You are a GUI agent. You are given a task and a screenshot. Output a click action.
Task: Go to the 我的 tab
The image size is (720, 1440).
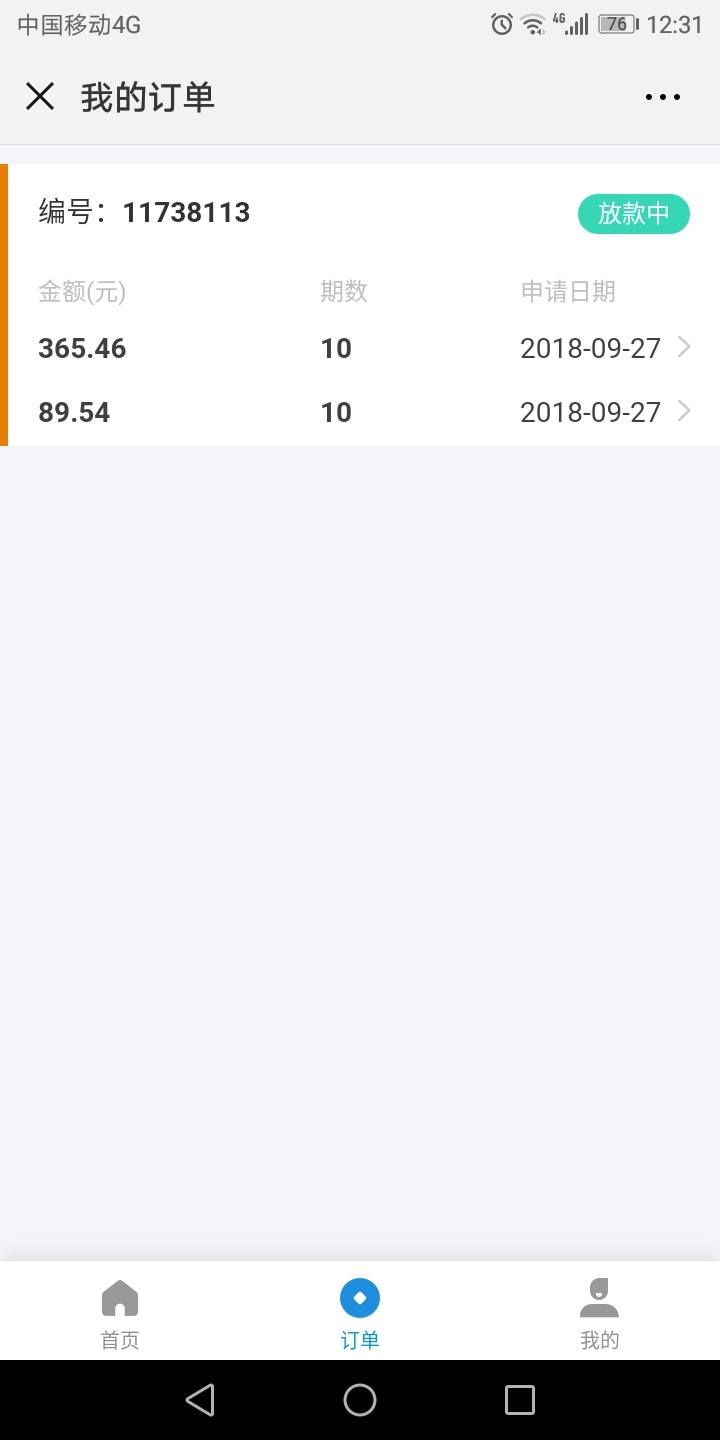[600, 1313]
